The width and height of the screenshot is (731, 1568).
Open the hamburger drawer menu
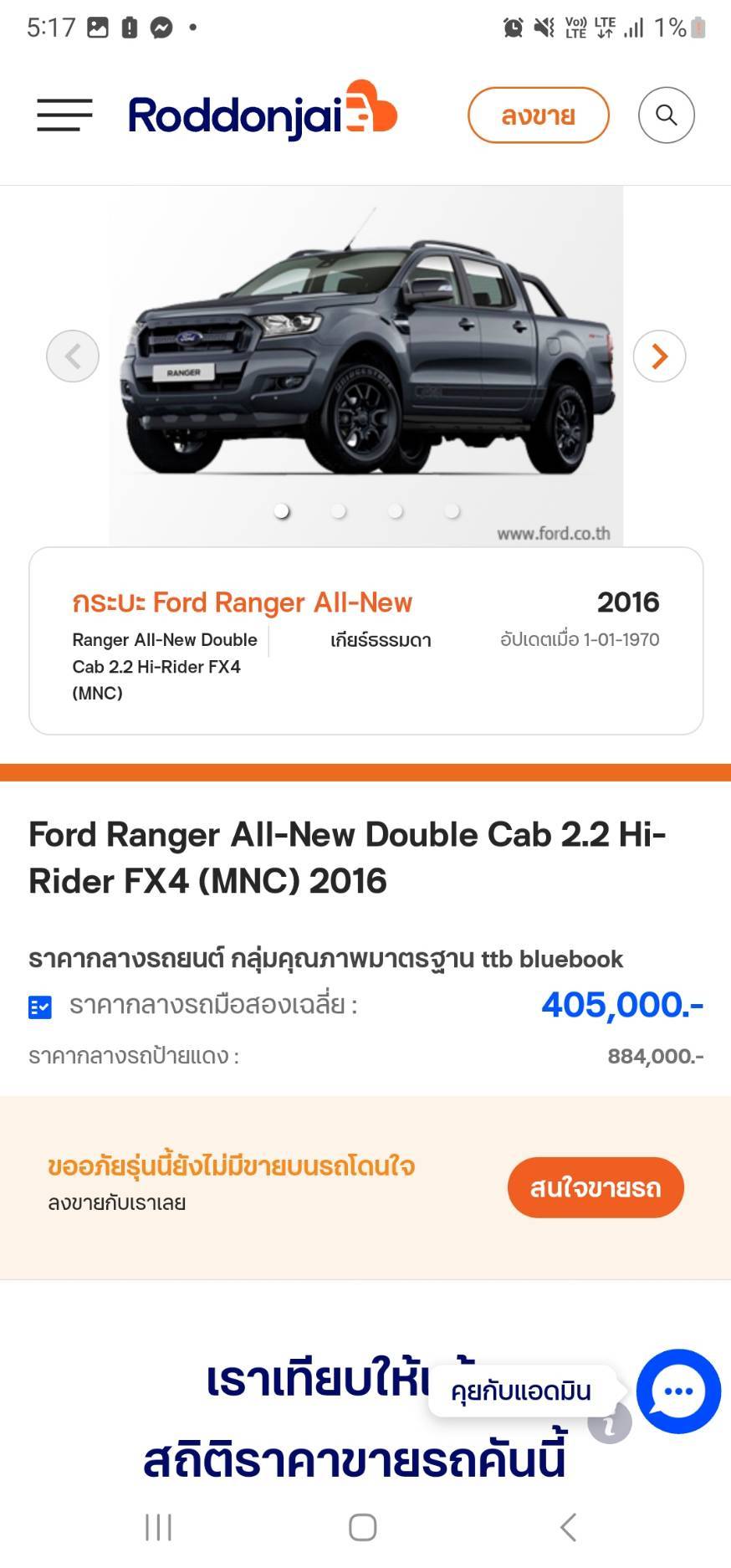pos(64,115)
